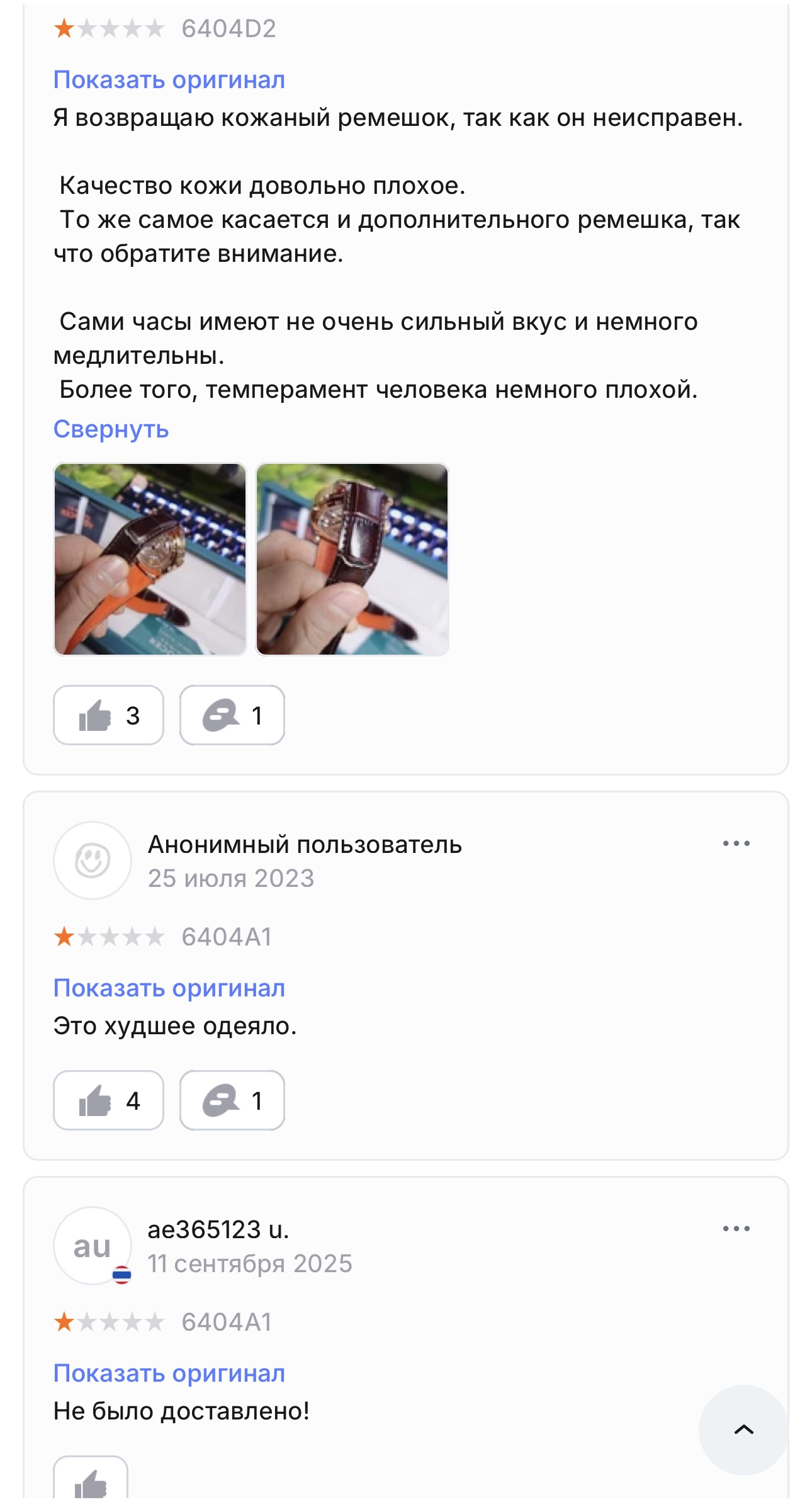The image size is (812, 1512).
Task: Tap the dislike button under the leather strap review
Action: click(232, 715)
